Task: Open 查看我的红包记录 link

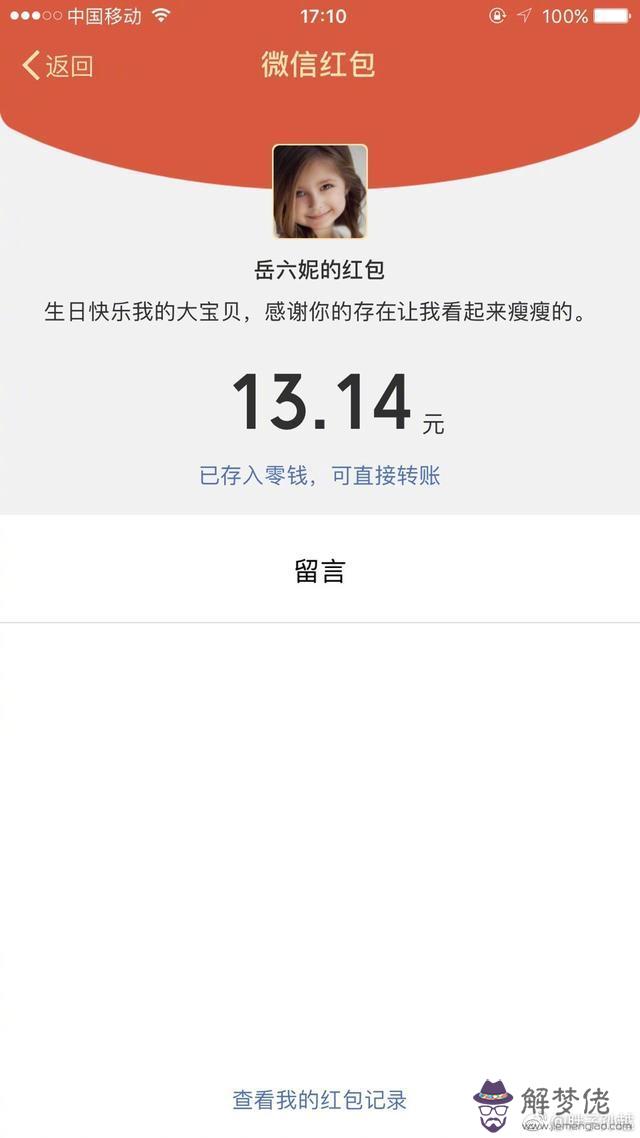Action: 320,1100
